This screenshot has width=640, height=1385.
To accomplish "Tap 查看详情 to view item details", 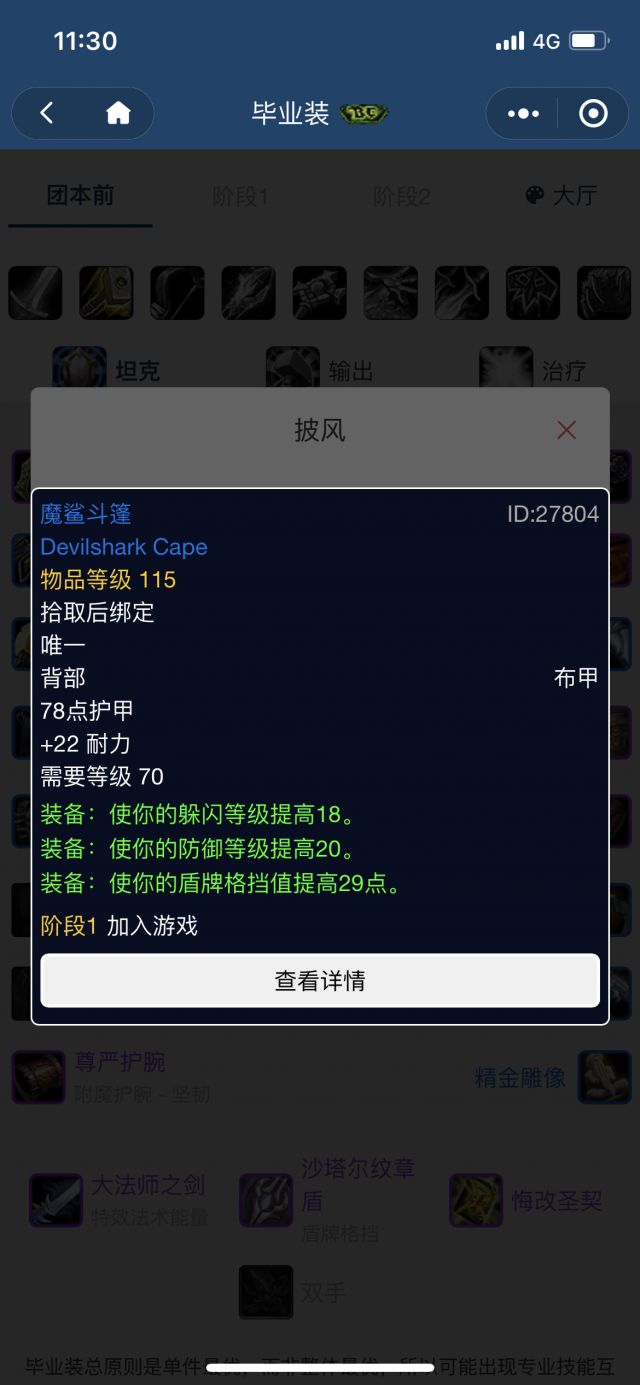I will click(320, 981).
